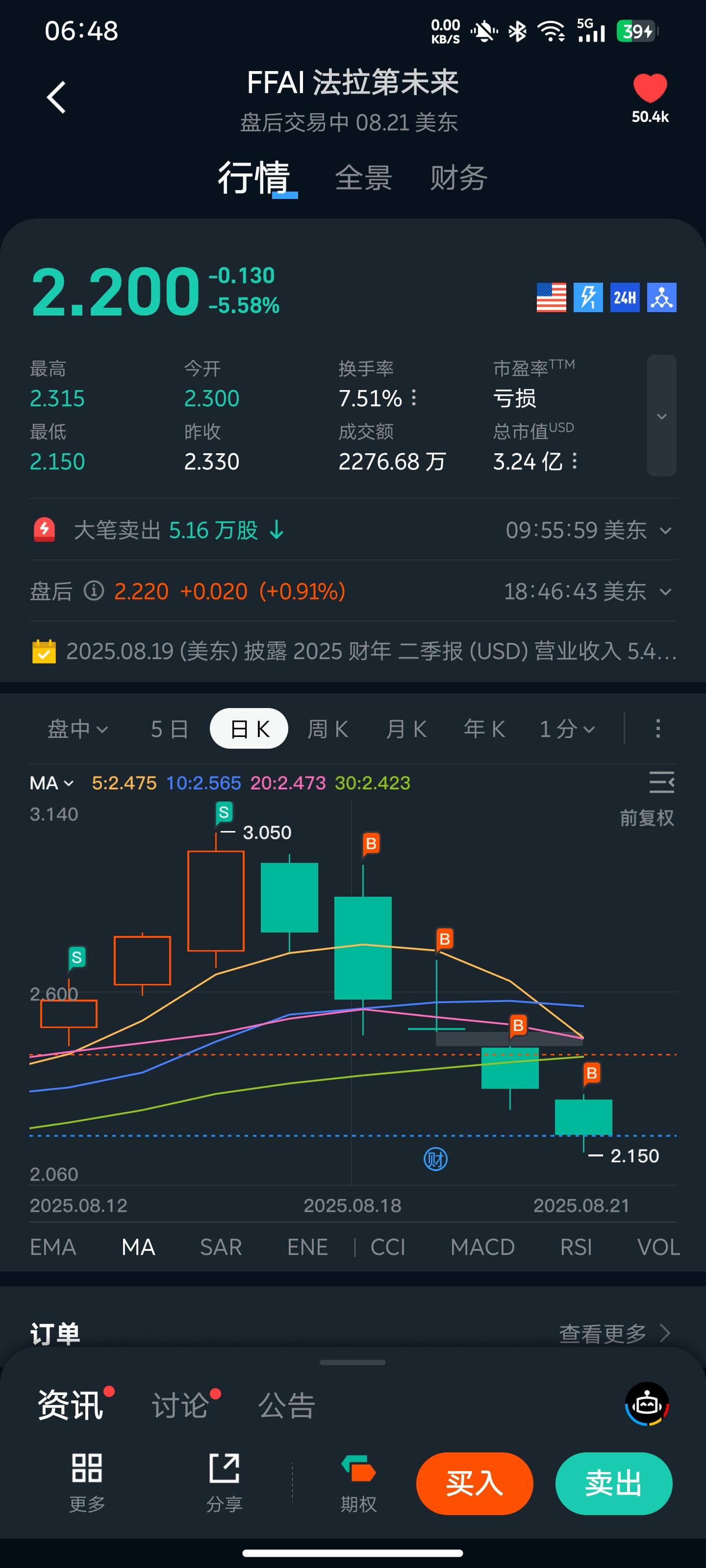Switch to the 全景 tab
This screenshot has width=706, height=1568.
[x=364, y=178]
